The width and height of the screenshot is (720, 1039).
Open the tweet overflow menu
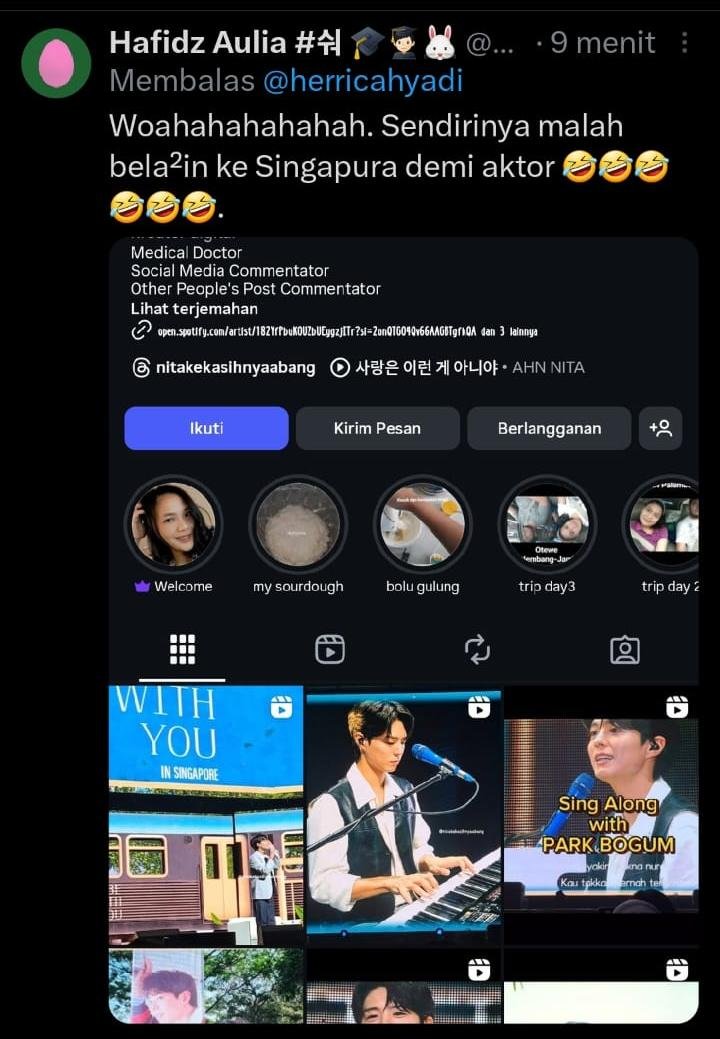pyautogui.click(x=684, y=42)
